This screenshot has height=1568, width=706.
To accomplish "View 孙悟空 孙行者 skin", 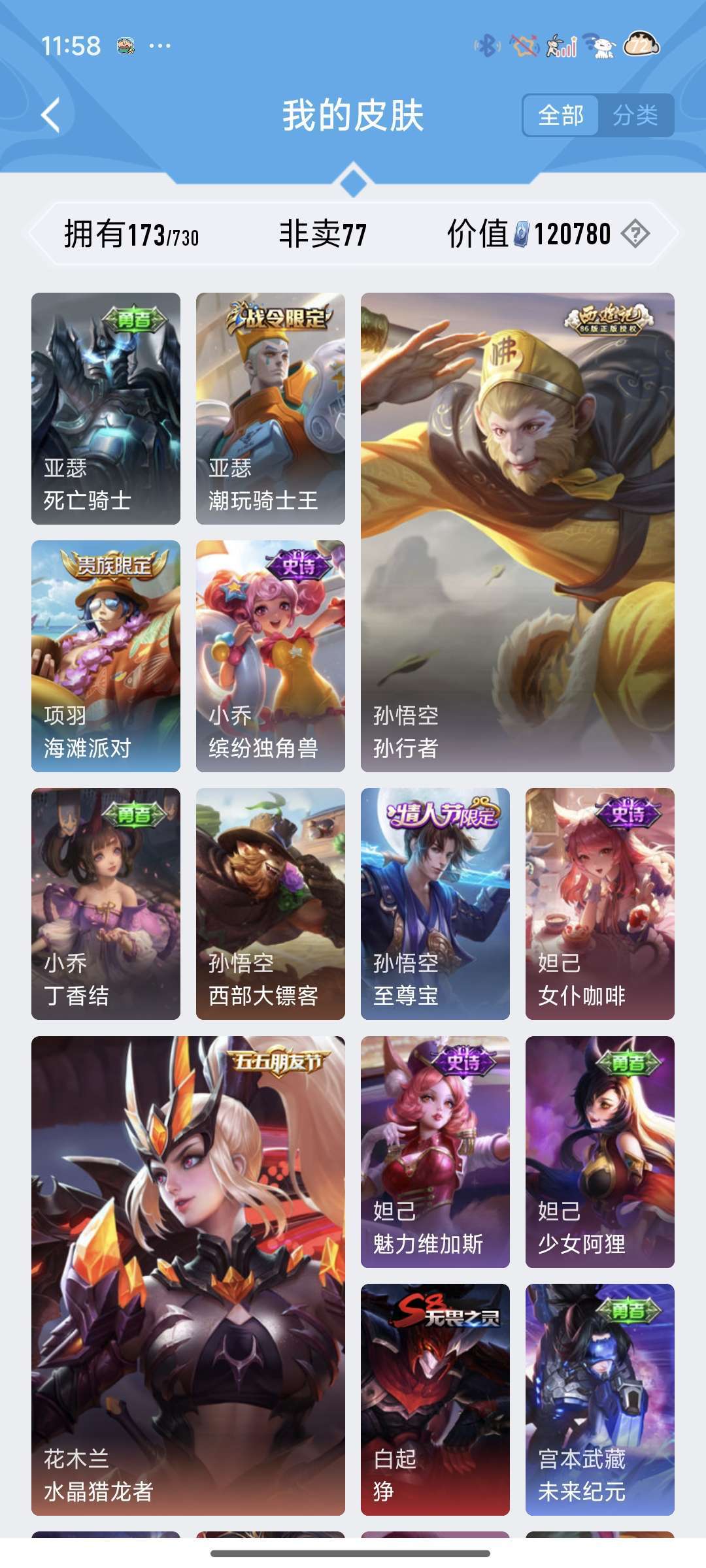I will [x=518, y=532].
